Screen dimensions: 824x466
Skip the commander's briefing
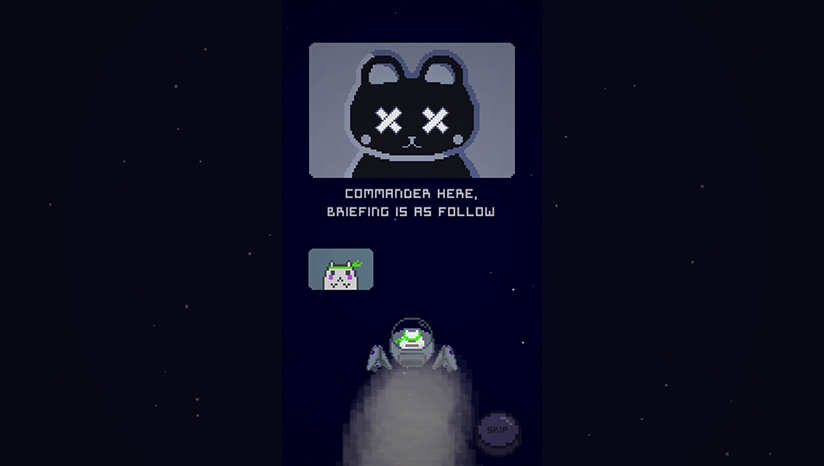498,431
